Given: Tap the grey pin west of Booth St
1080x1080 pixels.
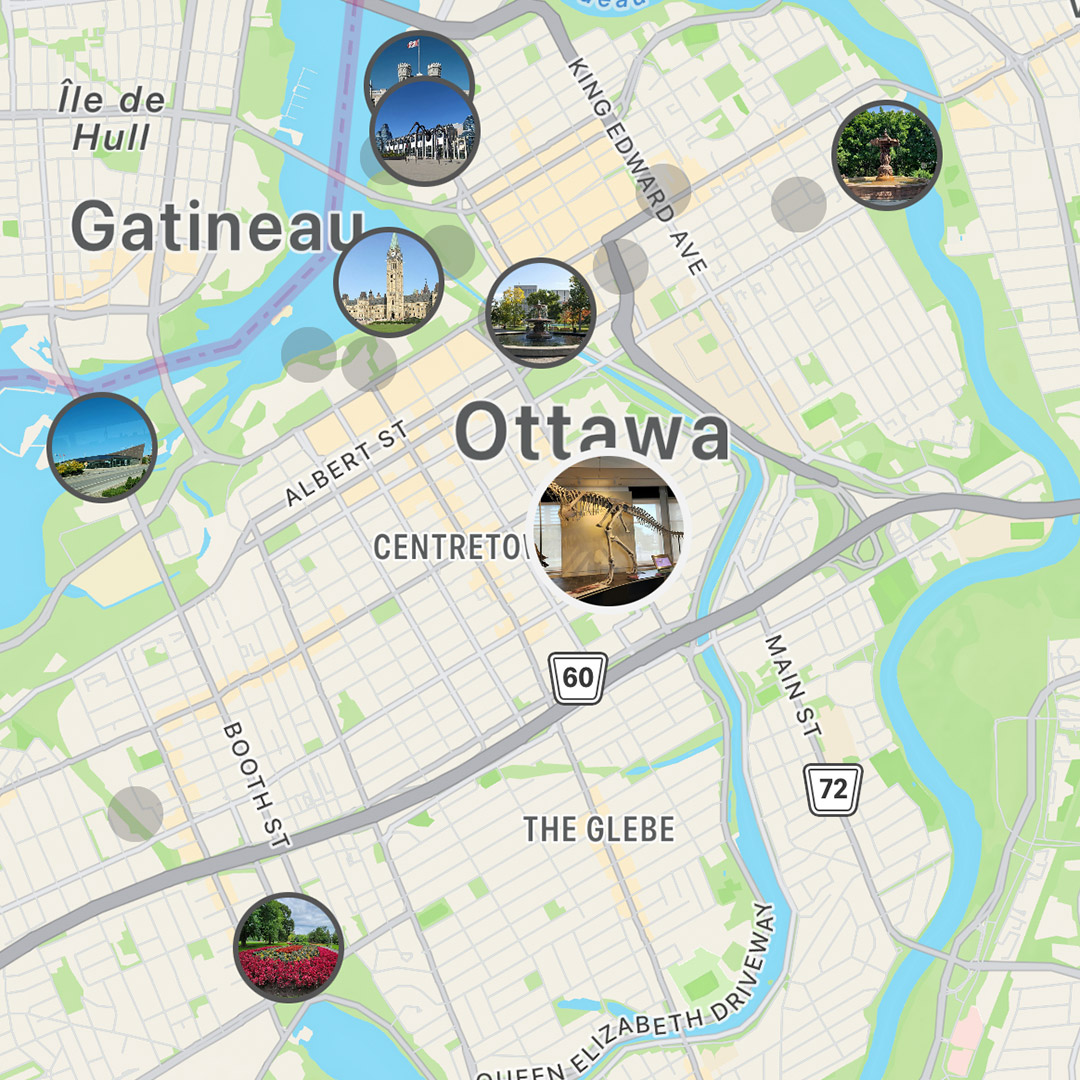Looking at the screenshot, I should pyautogui.click(x=135, y=813).
